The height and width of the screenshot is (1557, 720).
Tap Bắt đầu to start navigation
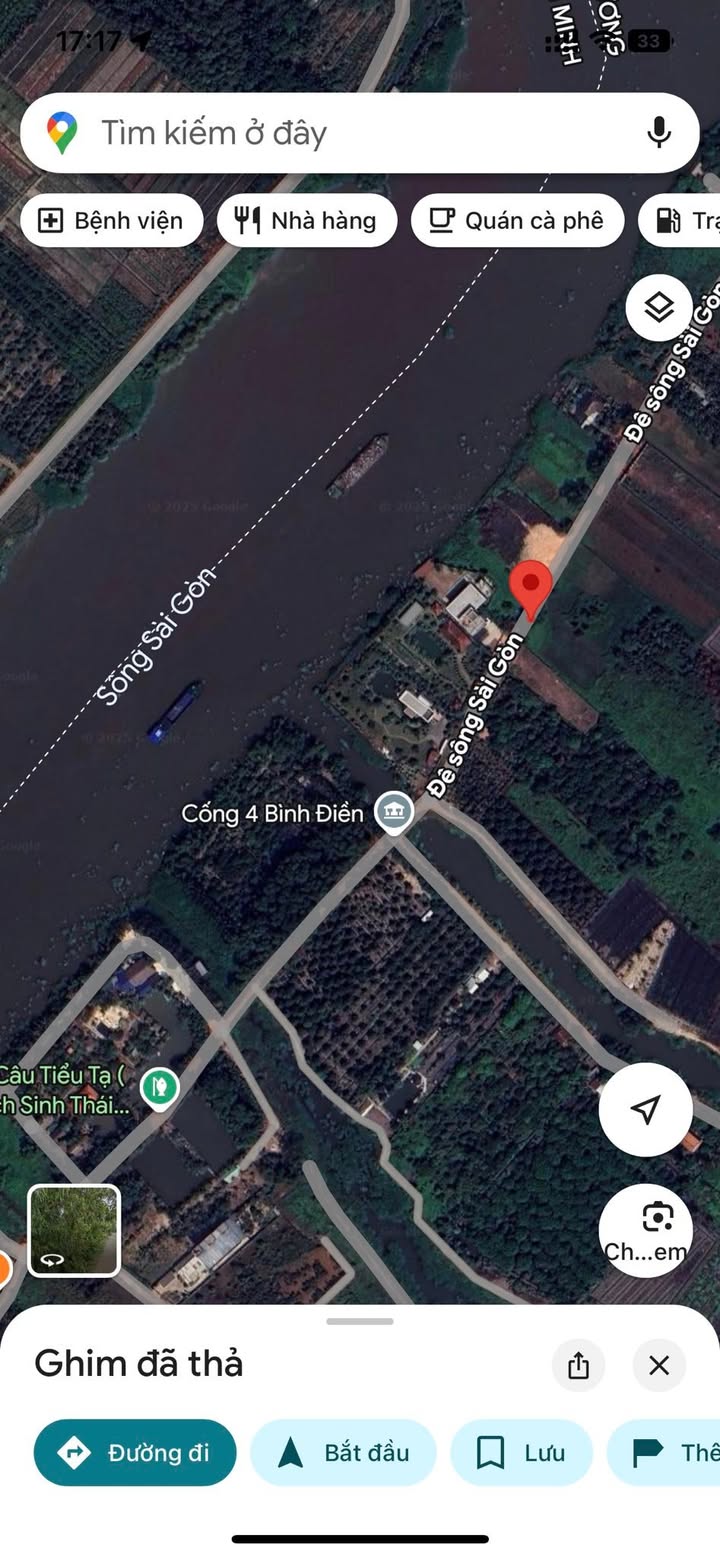point(343,1452)
